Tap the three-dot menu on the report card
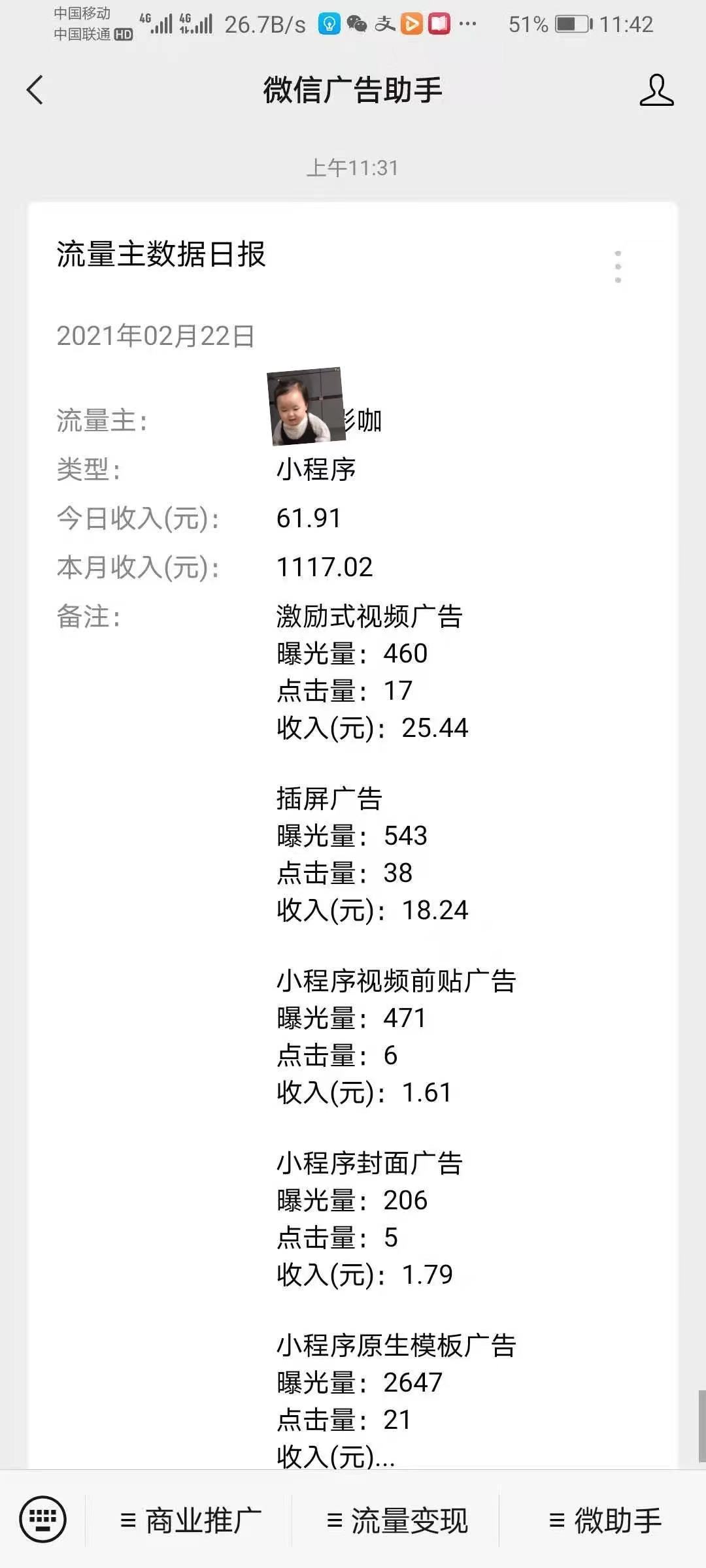This screenshot has width=706, height=1568. pyautogui.click(x=618, y=267)
